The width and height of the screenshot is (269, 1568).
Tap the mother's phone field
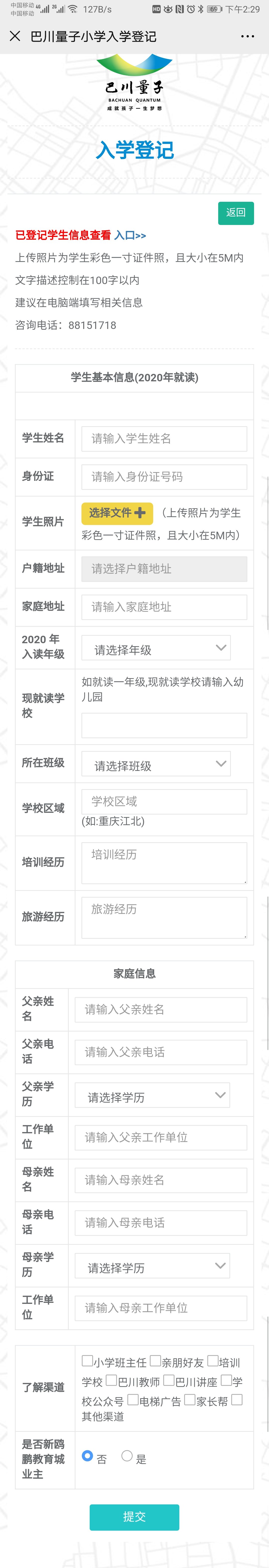click(160, 1223)
